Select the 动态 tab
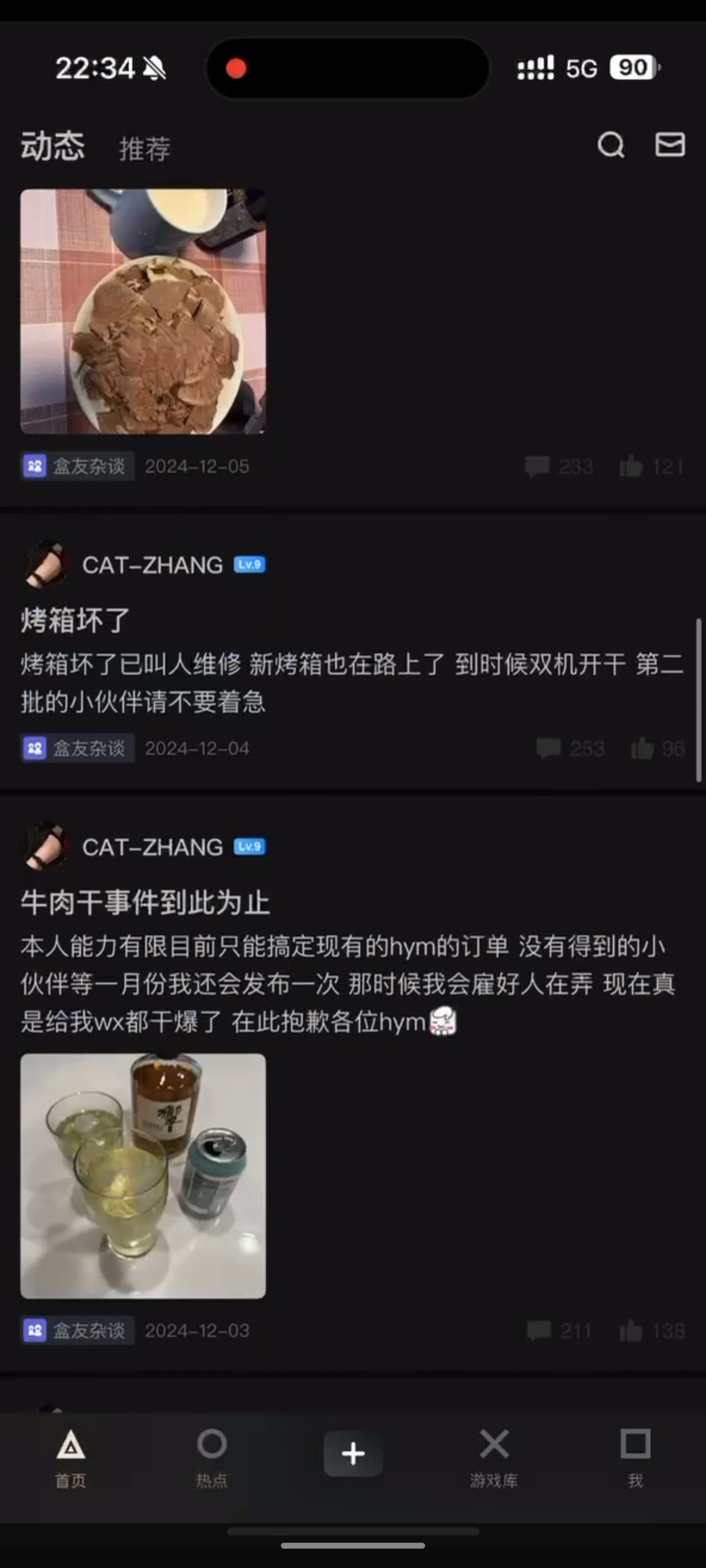The width and height of the screenshot is (706, 1568). (52, 146)
